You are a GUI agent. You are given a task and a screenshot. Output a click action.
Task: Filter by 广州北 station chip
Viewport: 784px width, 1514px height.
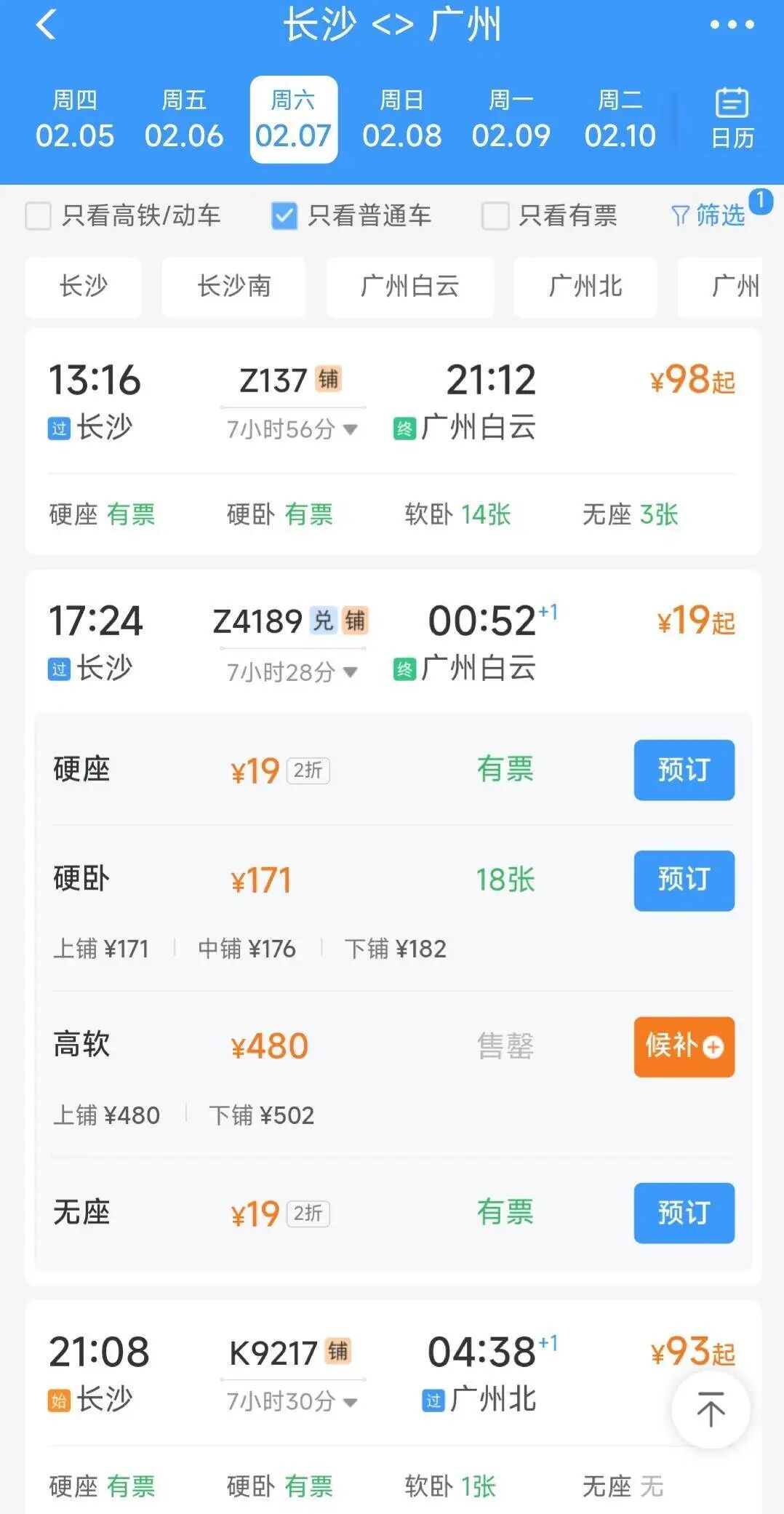[x=585, y=287]
